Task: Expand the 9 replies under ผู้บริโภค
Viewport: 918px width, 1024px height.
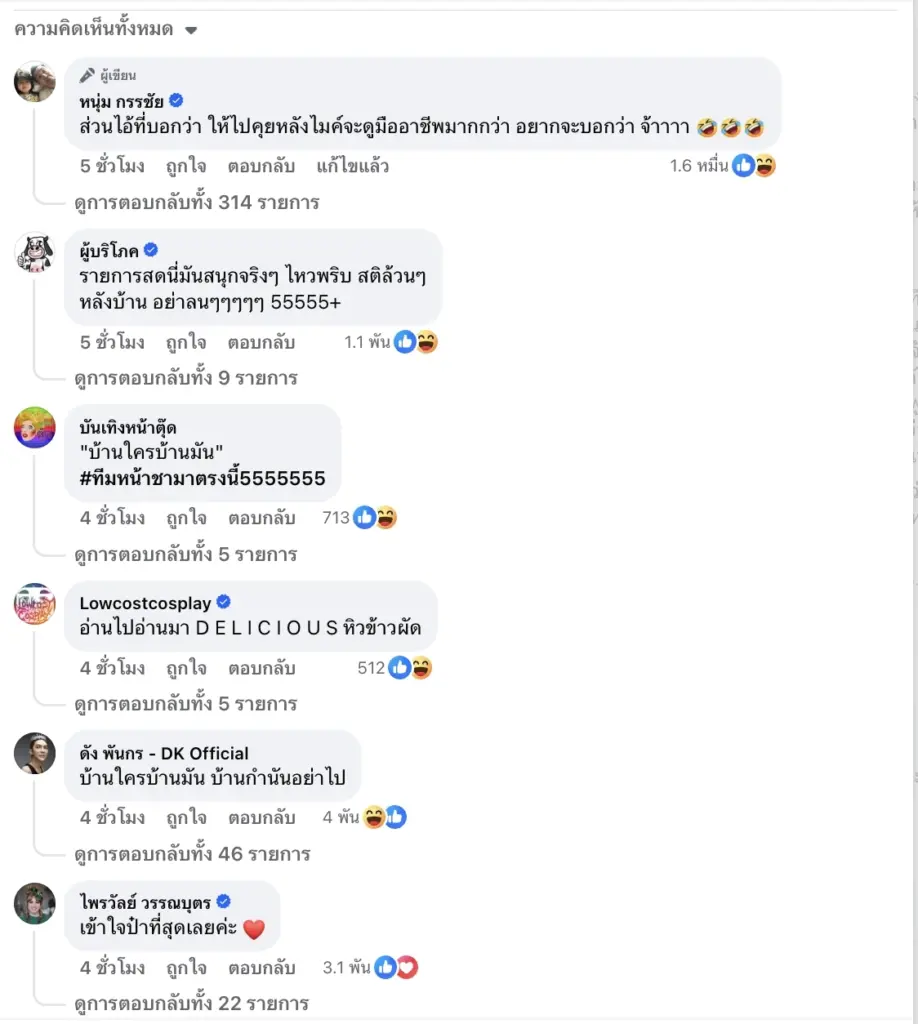Action: tap(186, 378)
